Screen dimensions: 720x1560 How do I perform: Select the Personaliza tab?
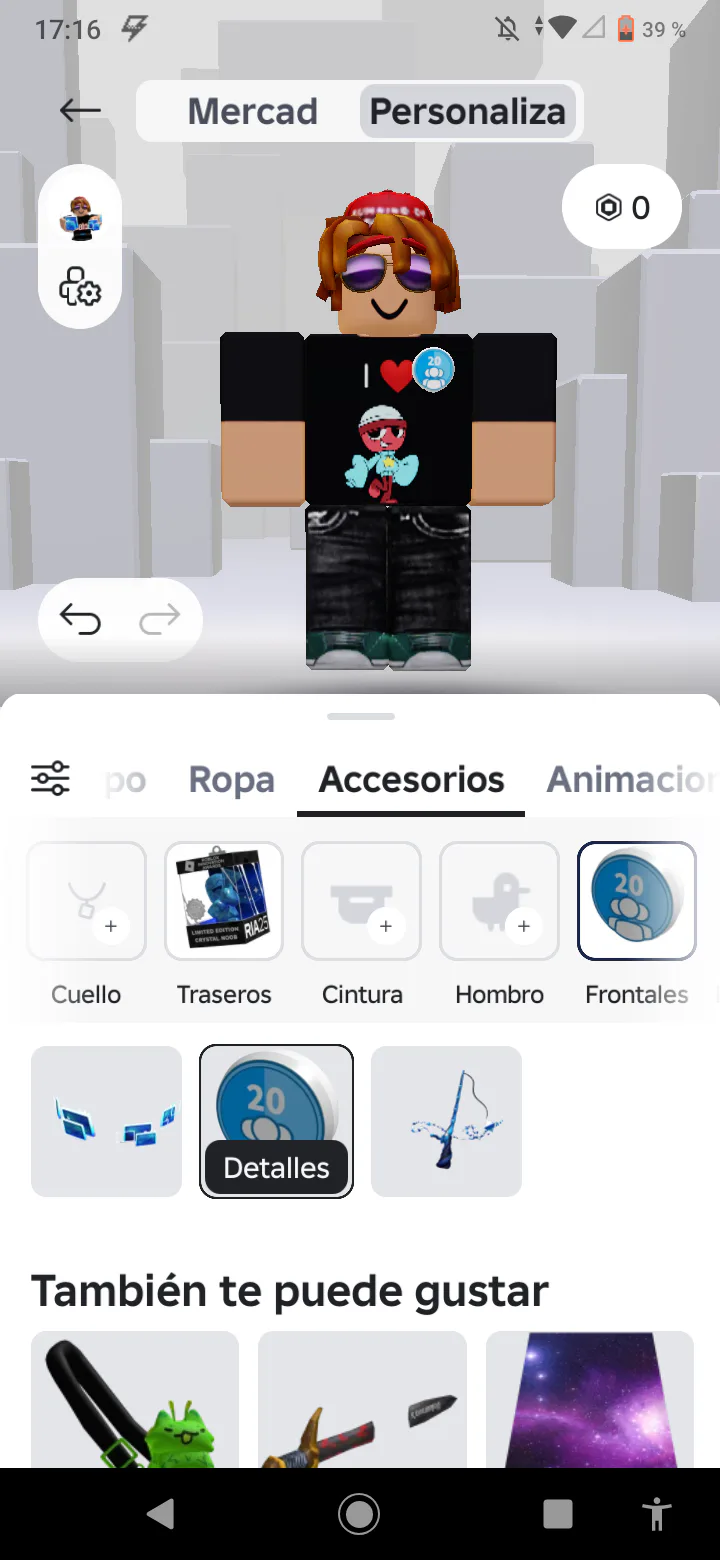coord(467,111)
